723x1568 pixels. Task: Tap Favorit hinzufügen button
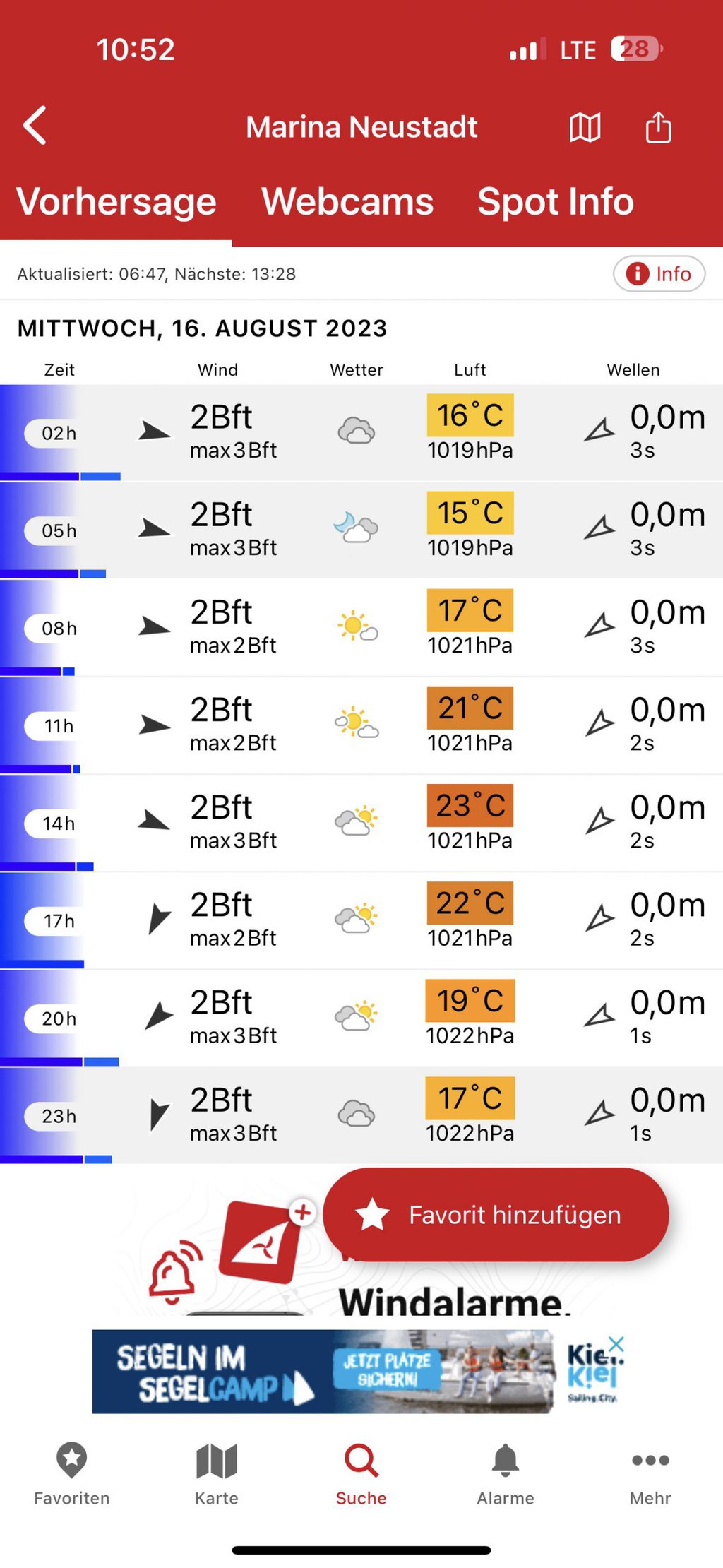click(496, 1215)
